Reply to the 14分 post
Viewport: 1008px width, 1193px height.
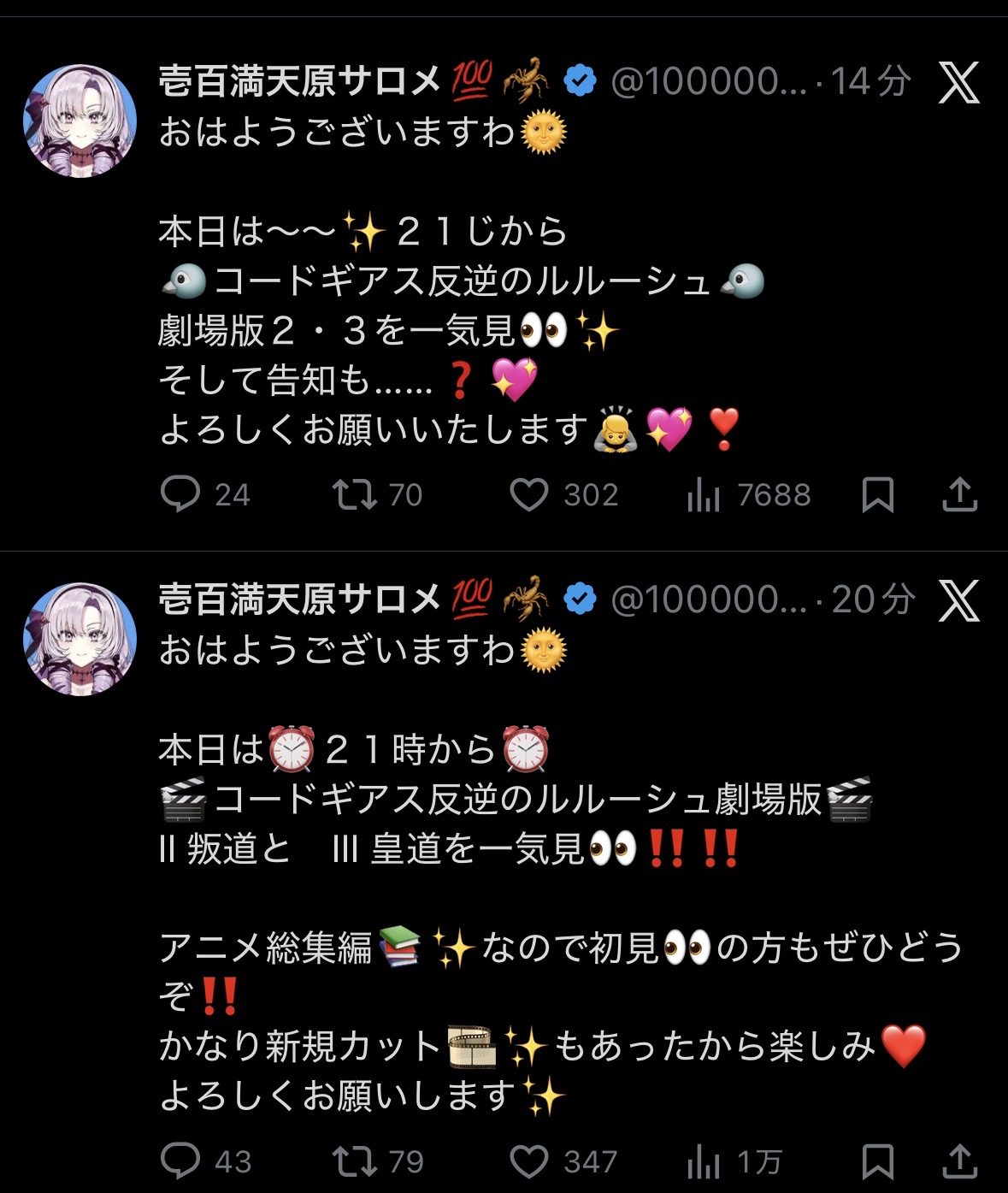coord(180,494)
